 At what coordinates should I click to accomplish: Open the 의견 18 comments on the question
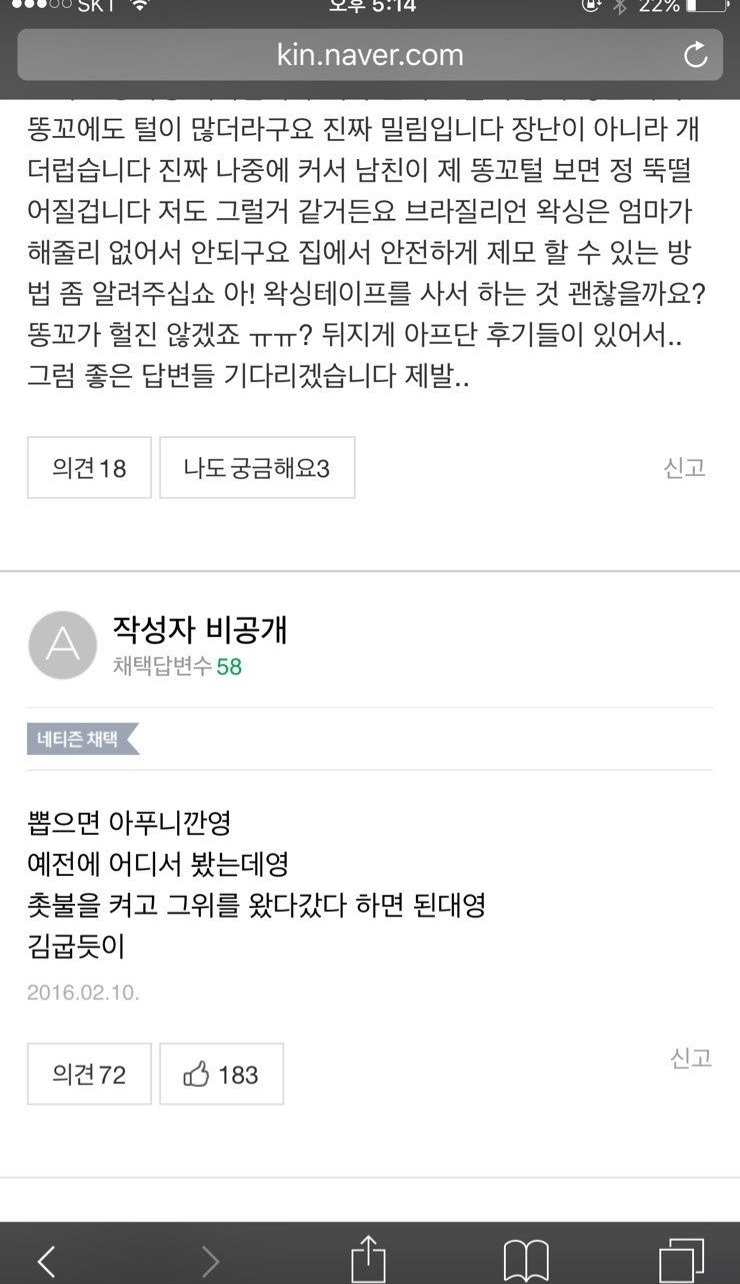click(x=89, y=467)
